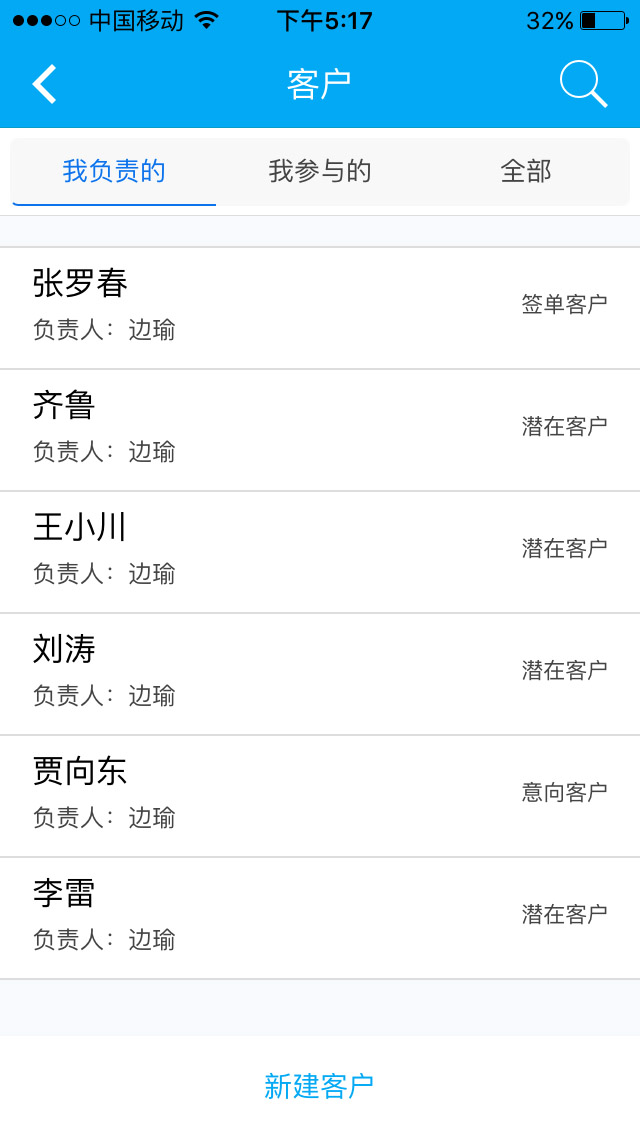
Task: Go back from the 客户 screen
Action: point(45,84)
